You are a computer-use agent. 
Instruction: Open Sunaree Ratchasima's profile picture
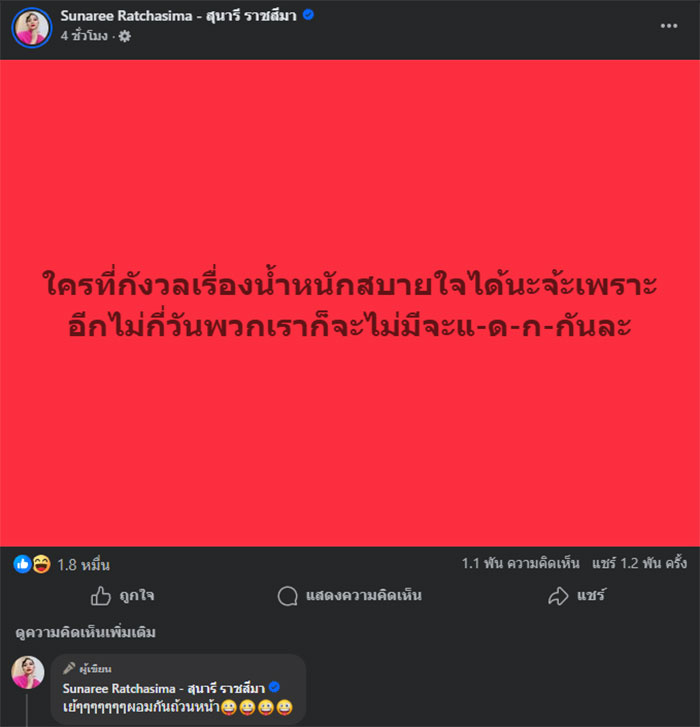[x=31, y=27]
